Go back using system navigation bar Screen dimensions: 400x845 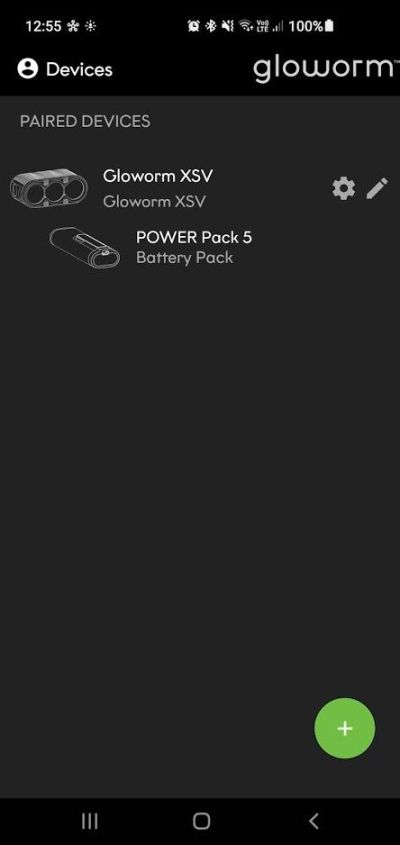(x=313, y=821)
